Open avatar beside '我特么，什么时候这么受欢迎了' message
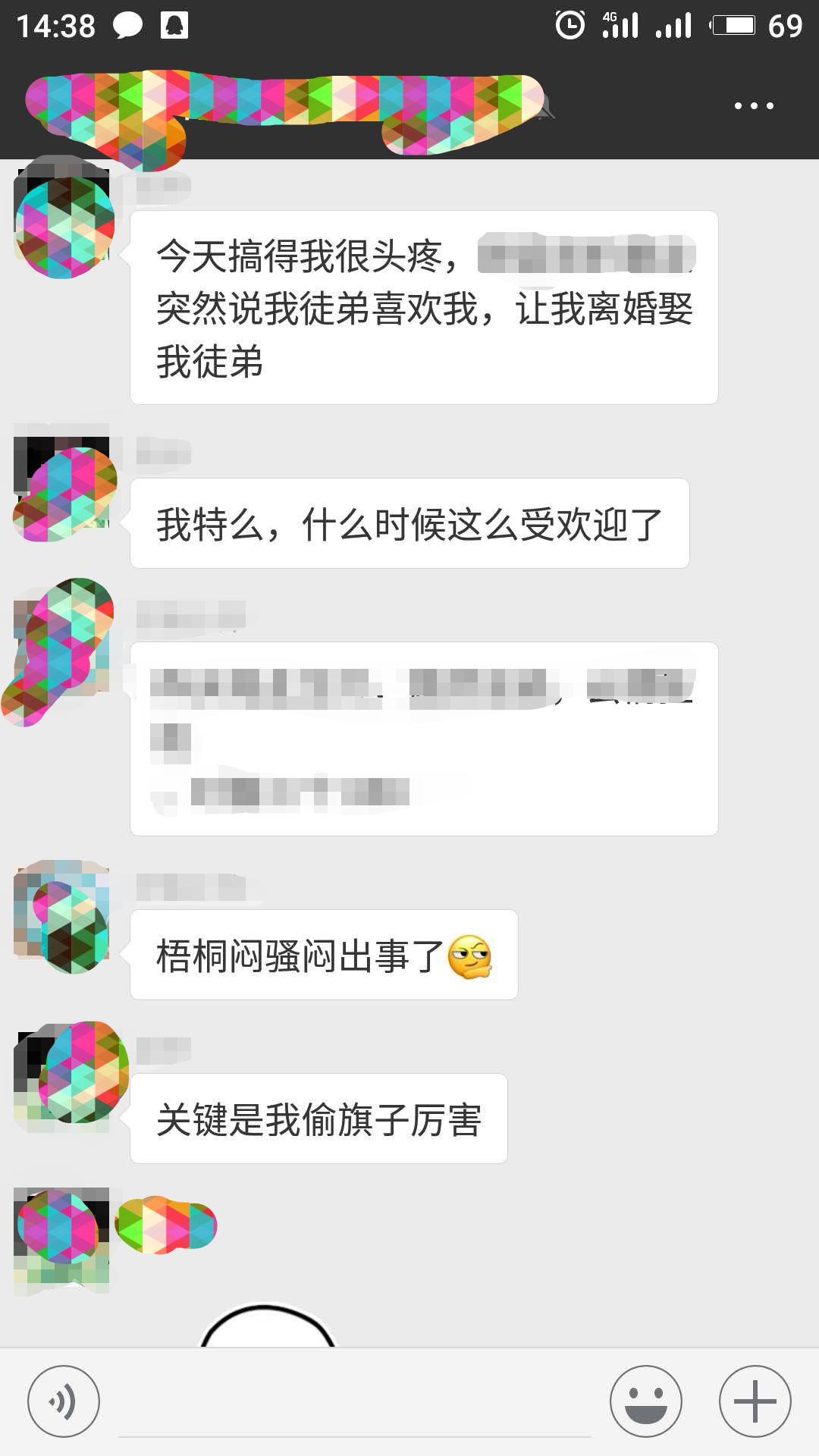Viewport: 819px width, 1456px height. [x=62, y=485]
